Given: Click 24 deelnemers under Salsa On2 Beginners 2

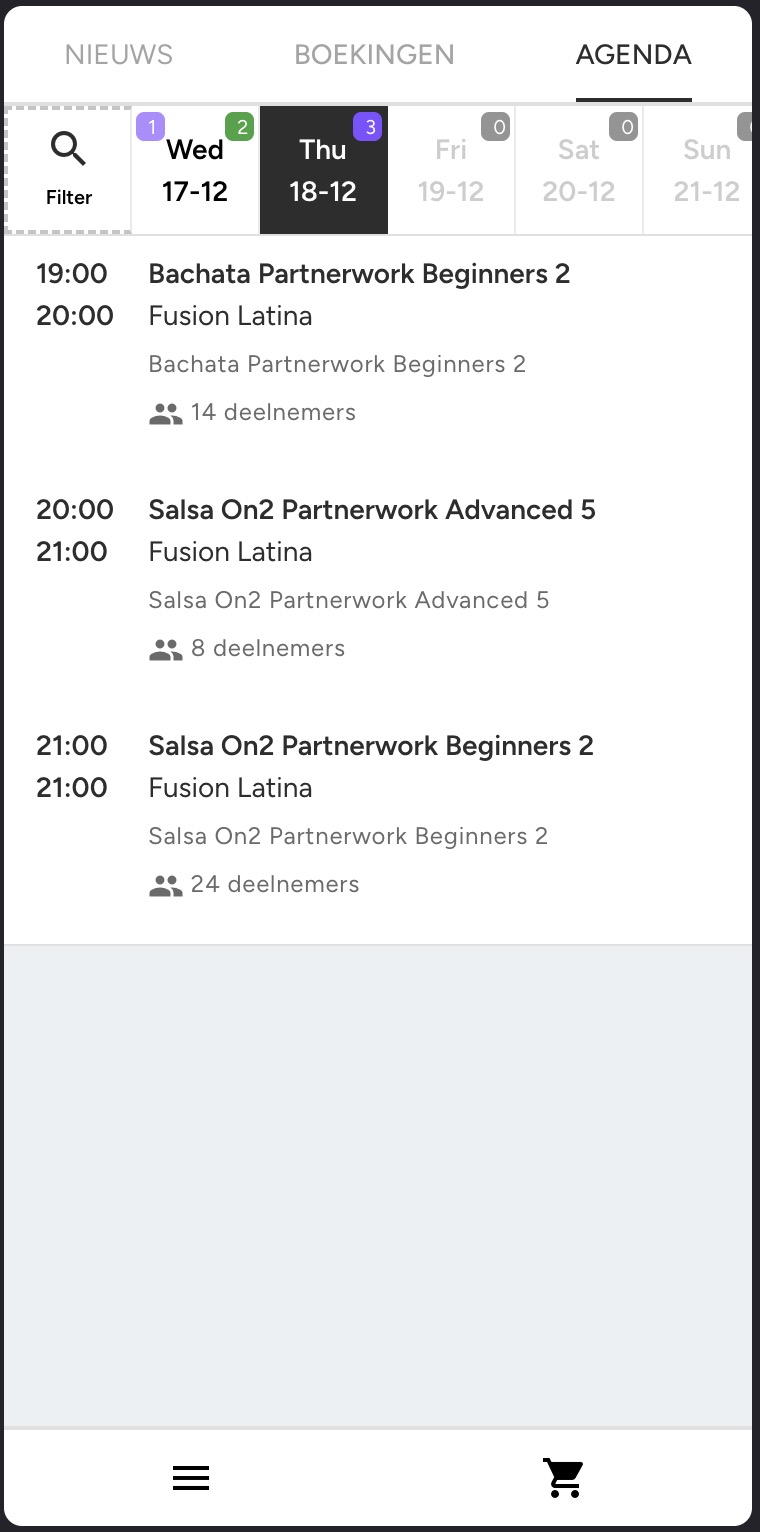Looking at the screenshot, I should (275, 884).
